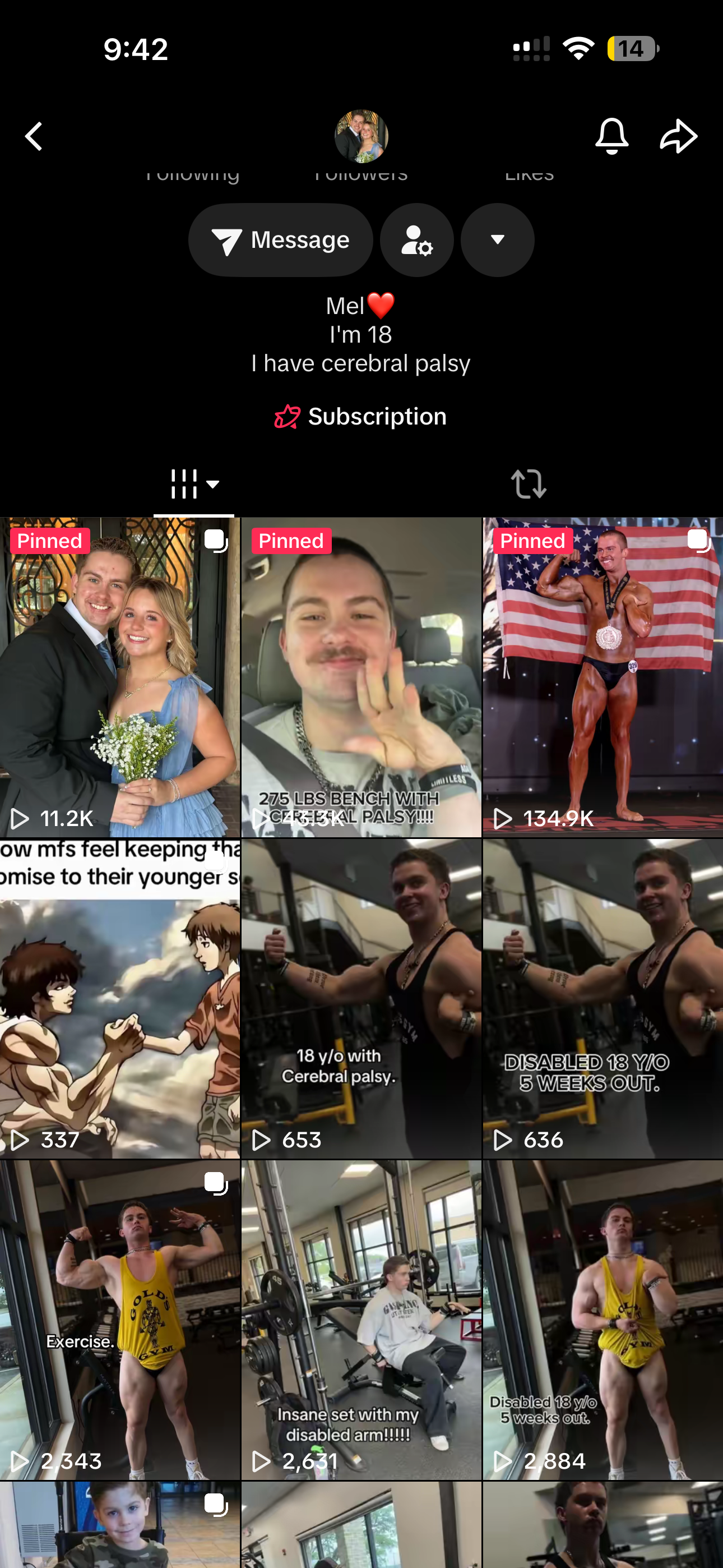Play 'DISABLED 18 Y/O 5 WEEKS OUT' video with 636 views
The height and width of the screenshot is (1568, 723).
[602, 998]
